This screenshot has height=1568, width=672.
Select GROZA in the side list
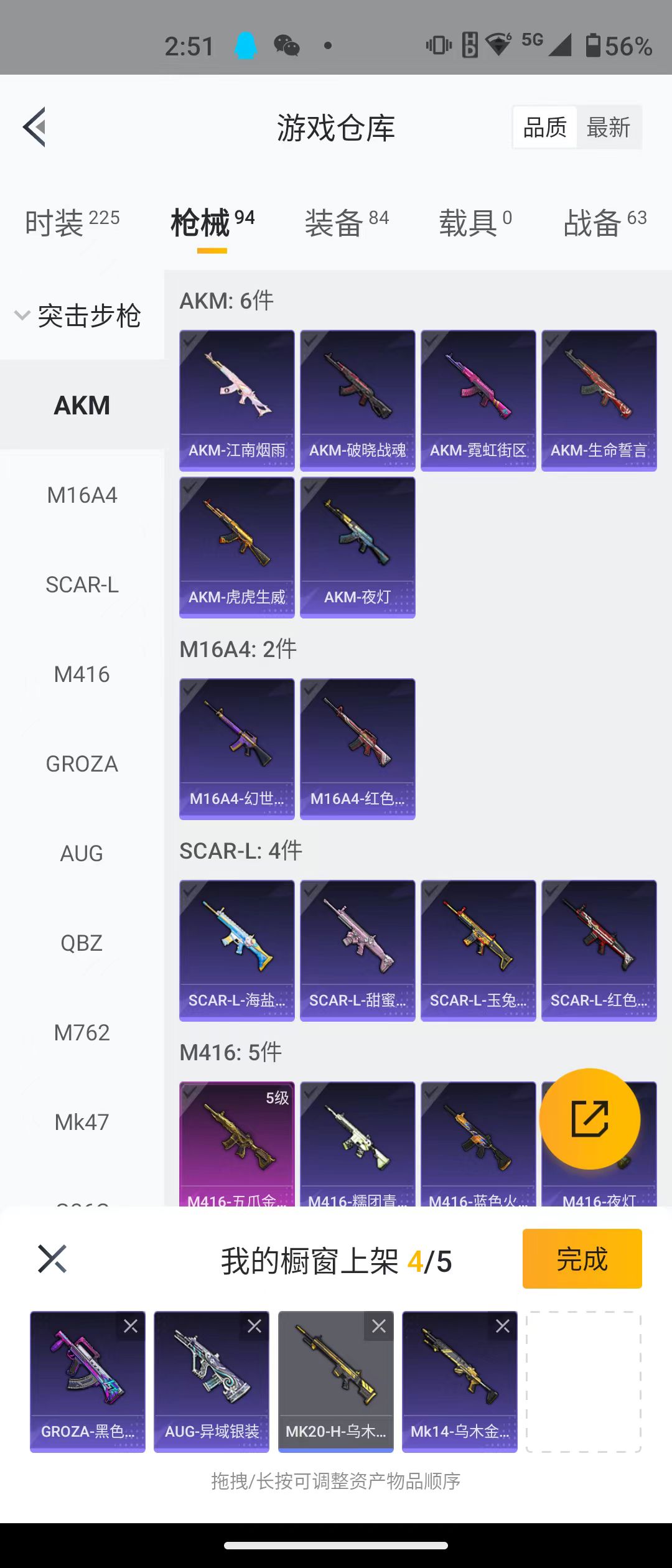click(82, 763)
